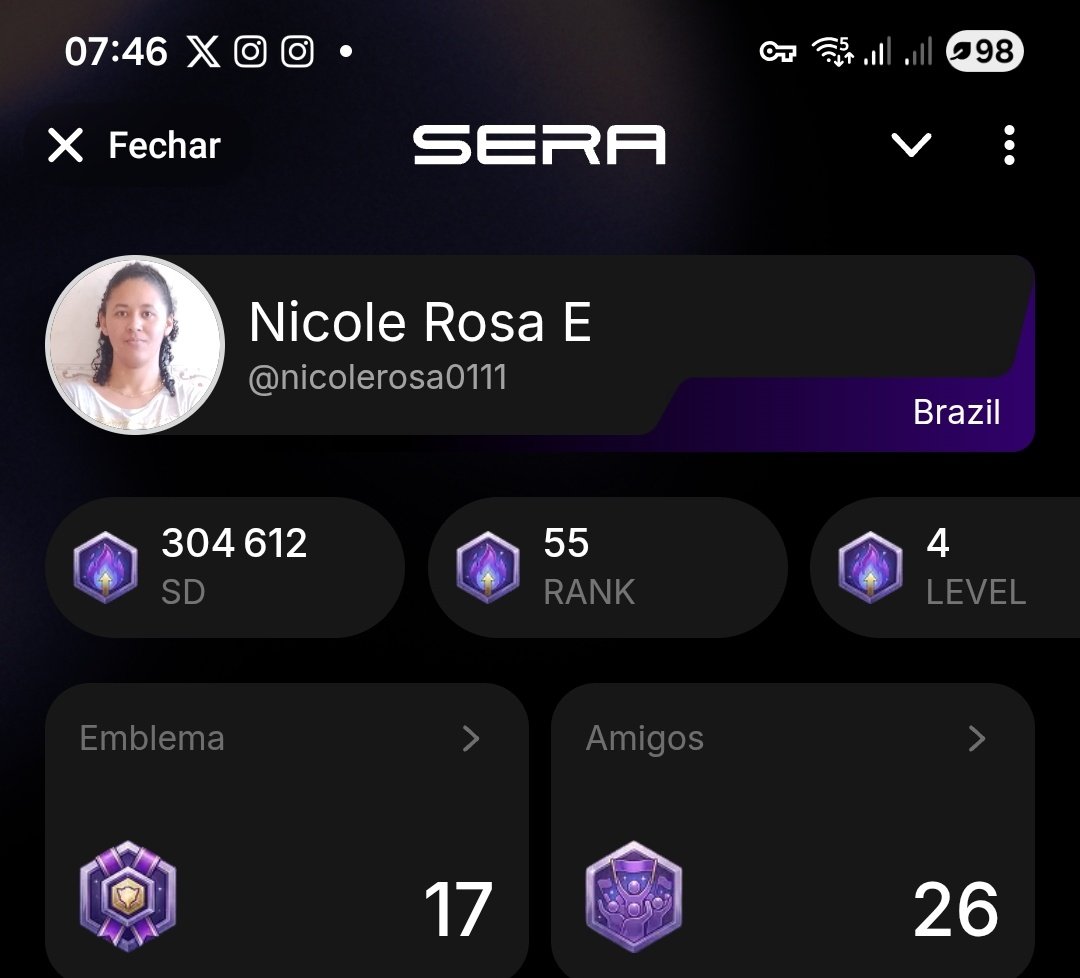Tap Nicole Rosa E's profile picture
This screenshot has width=1080, height=978.
[135, 345]
